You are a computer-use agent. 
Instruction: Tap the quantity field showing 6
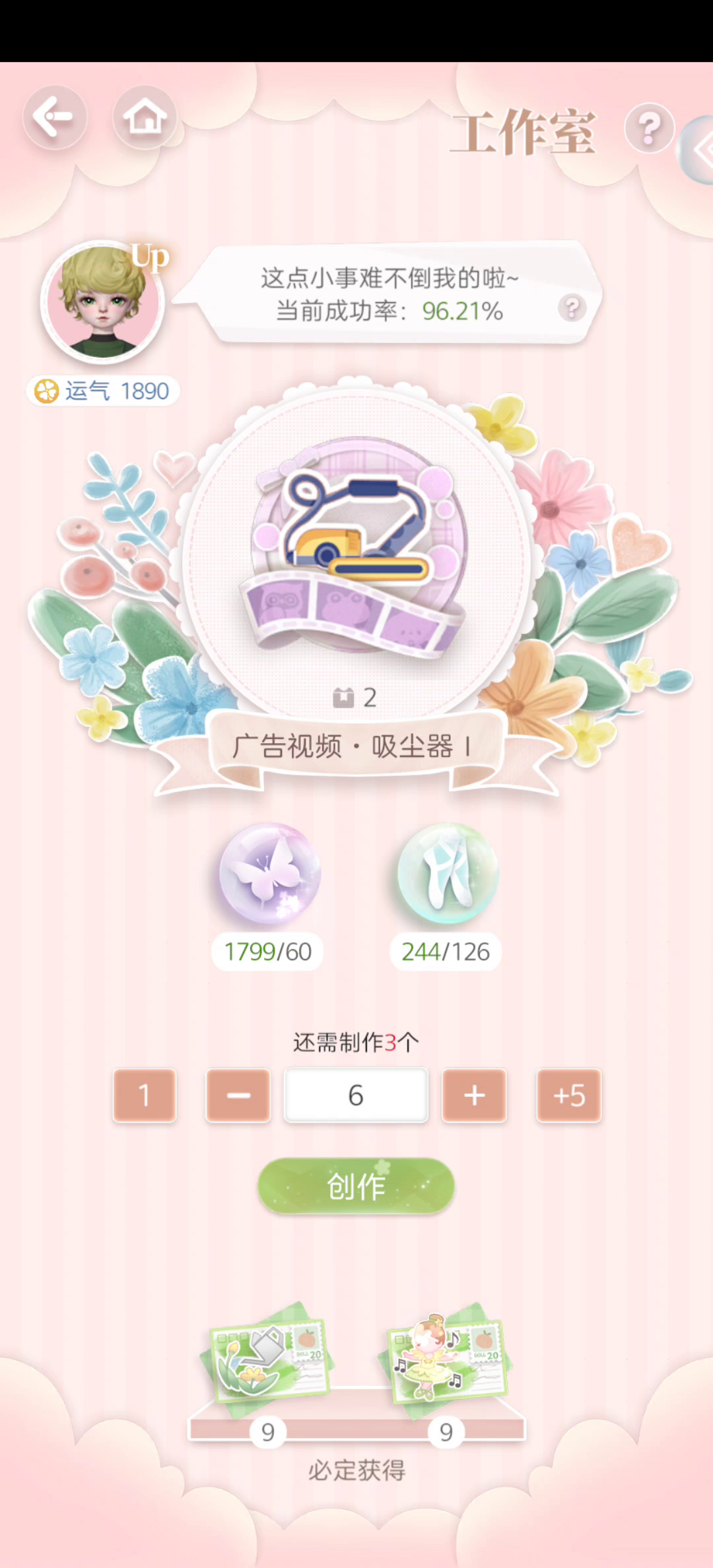click(x=356, y=1095)
